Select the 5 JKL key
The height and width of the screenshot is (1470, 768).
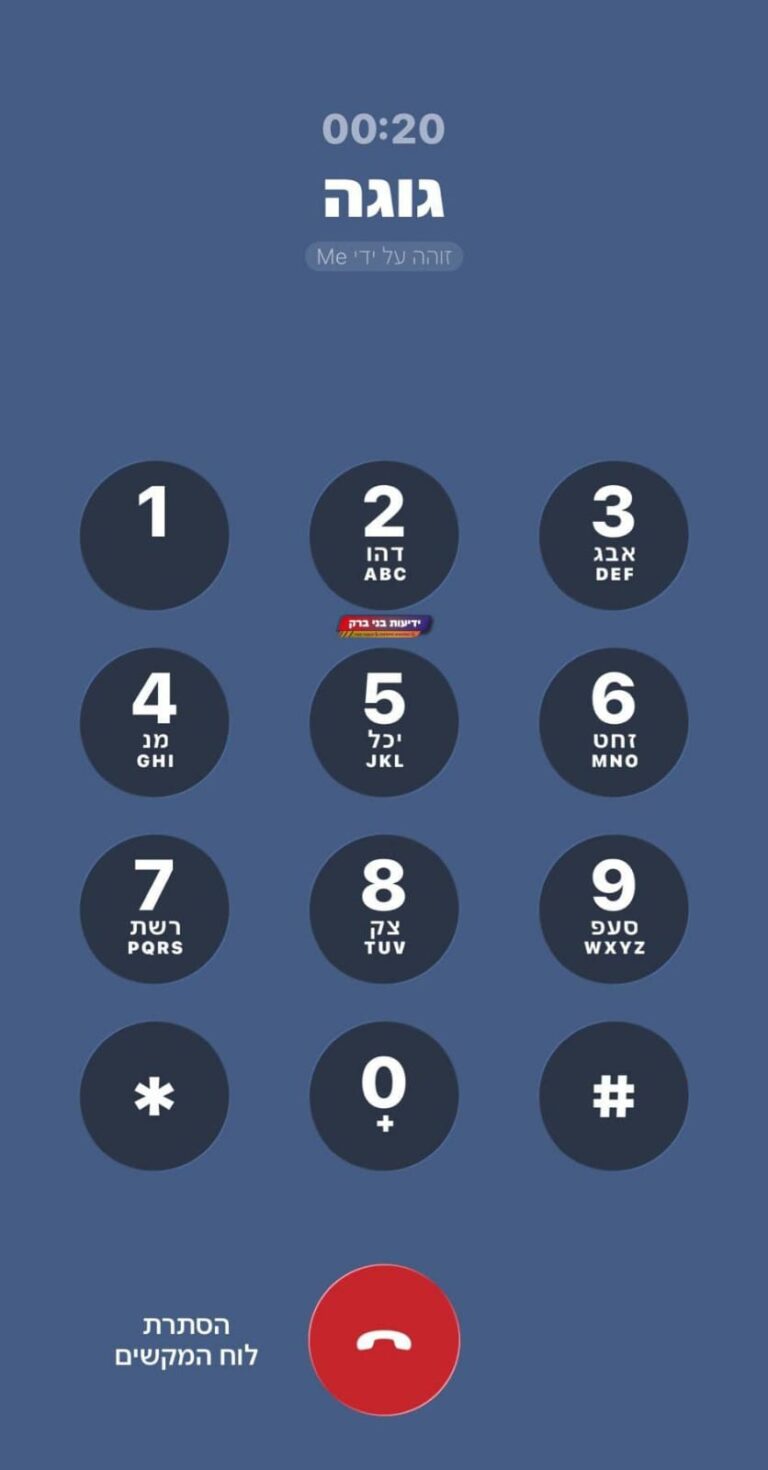pyautogui.click(x=384, y=722)
